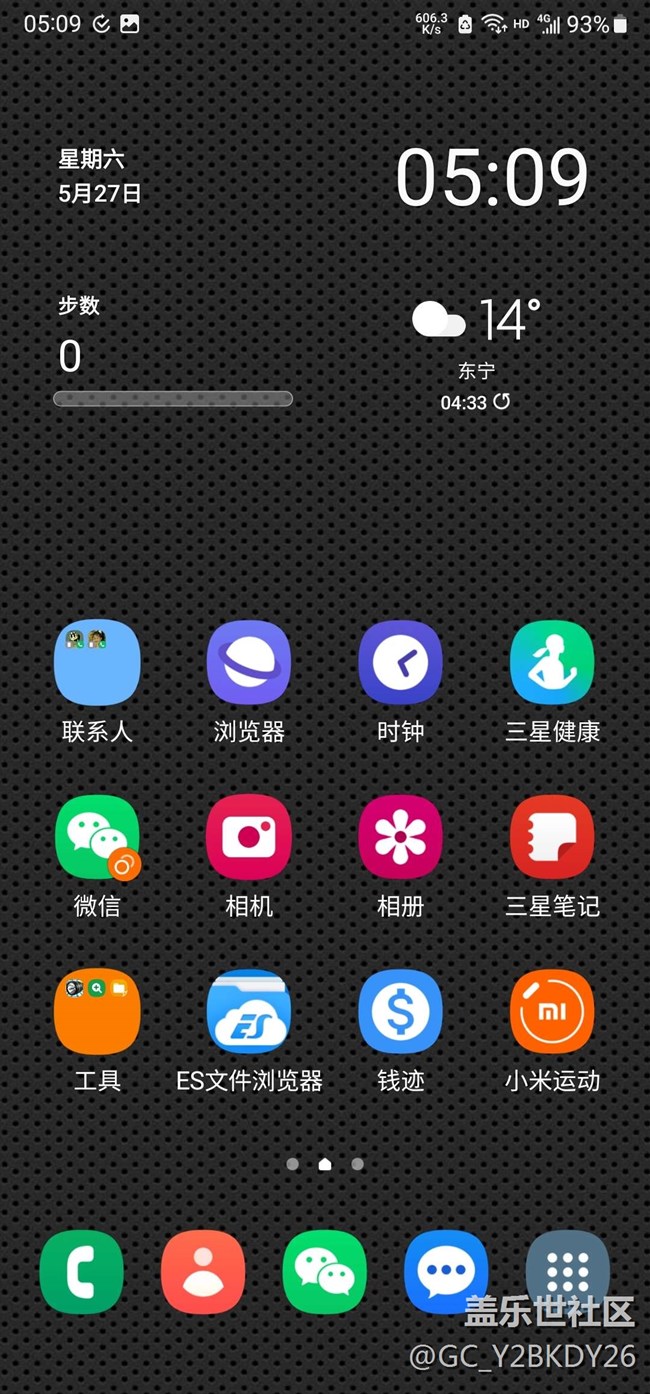Open the 05:09 clock widget
Screen dimensions: 650x1394
click(491, 179)
